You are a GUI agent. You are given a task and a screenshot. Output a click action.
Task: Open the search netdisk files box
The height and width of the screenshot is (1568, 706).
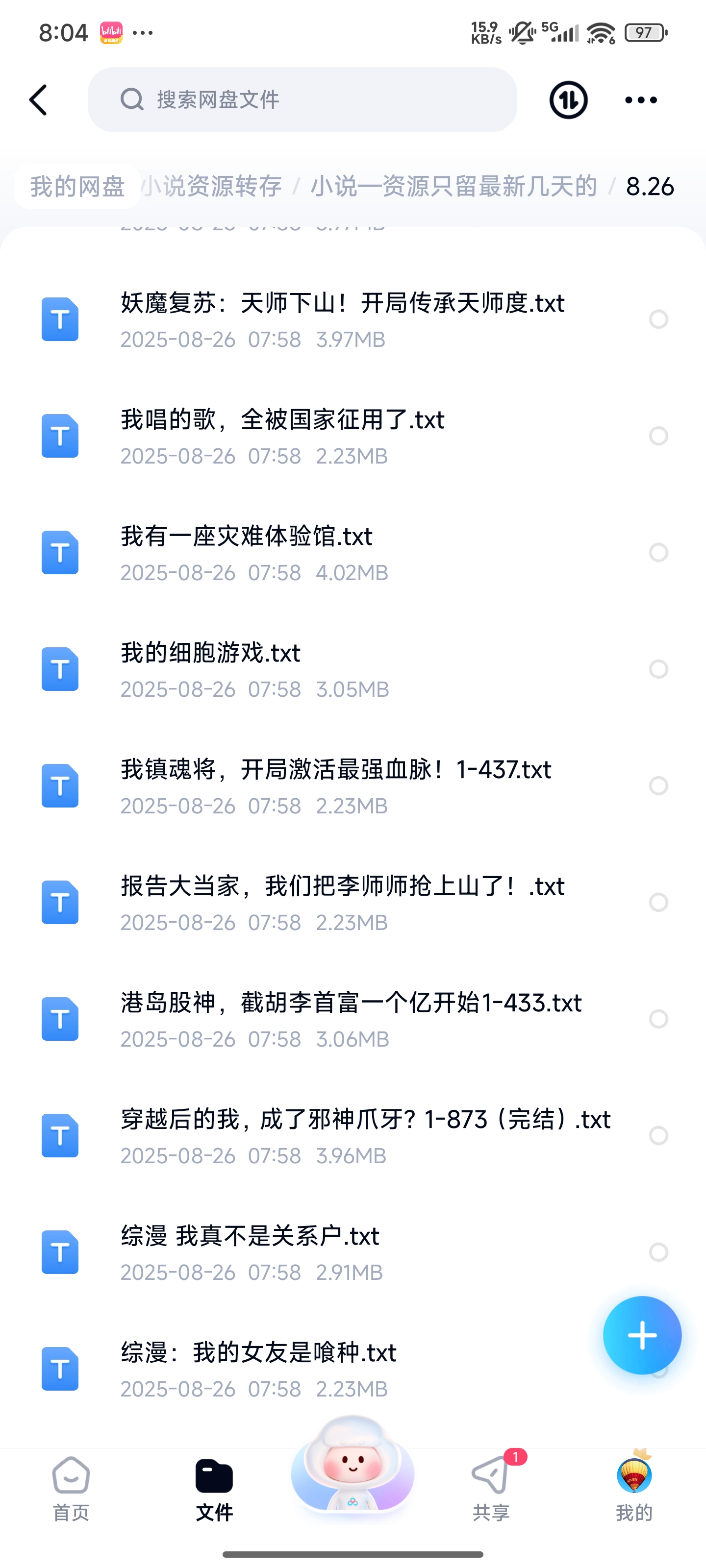[x=302, y=100]
